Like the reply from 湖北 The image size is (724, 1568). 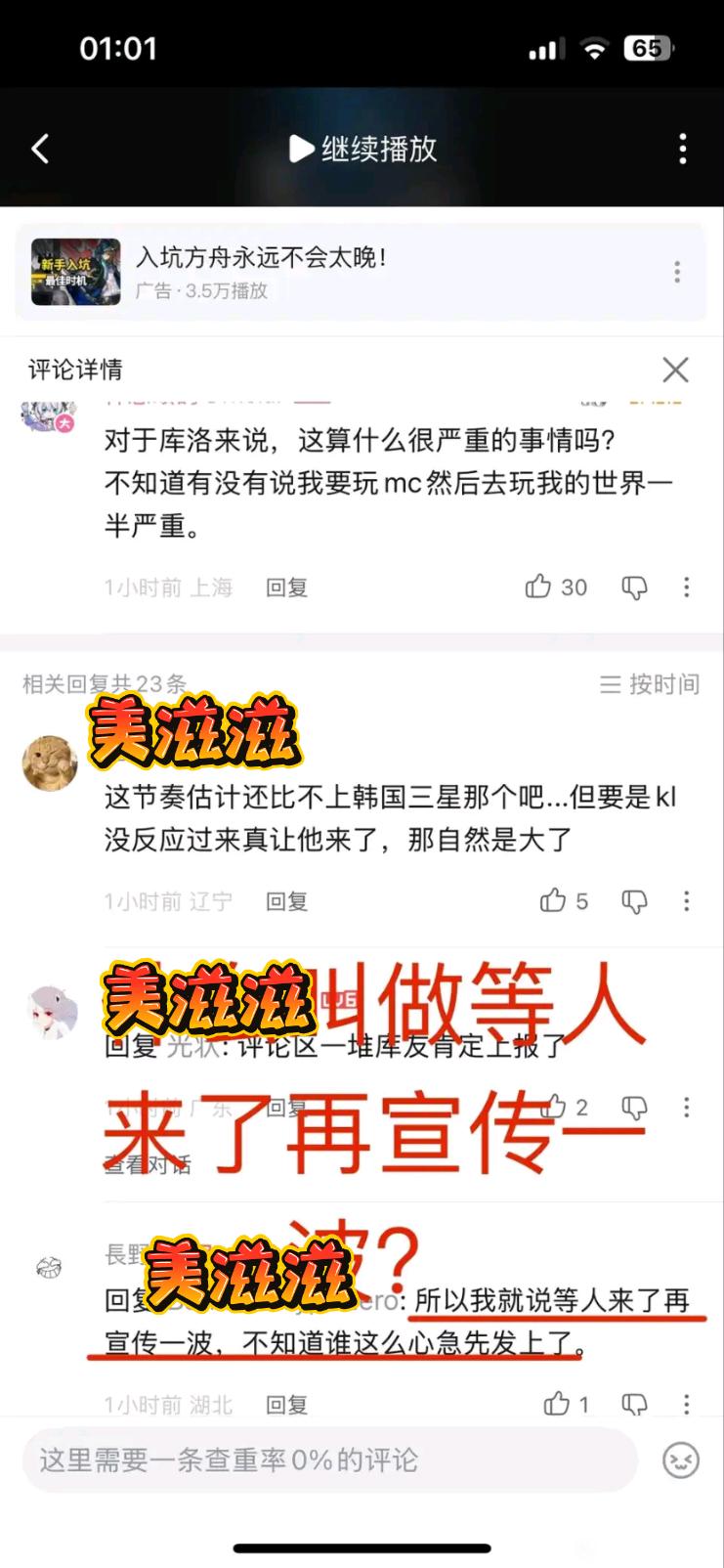coord(557,1404)
